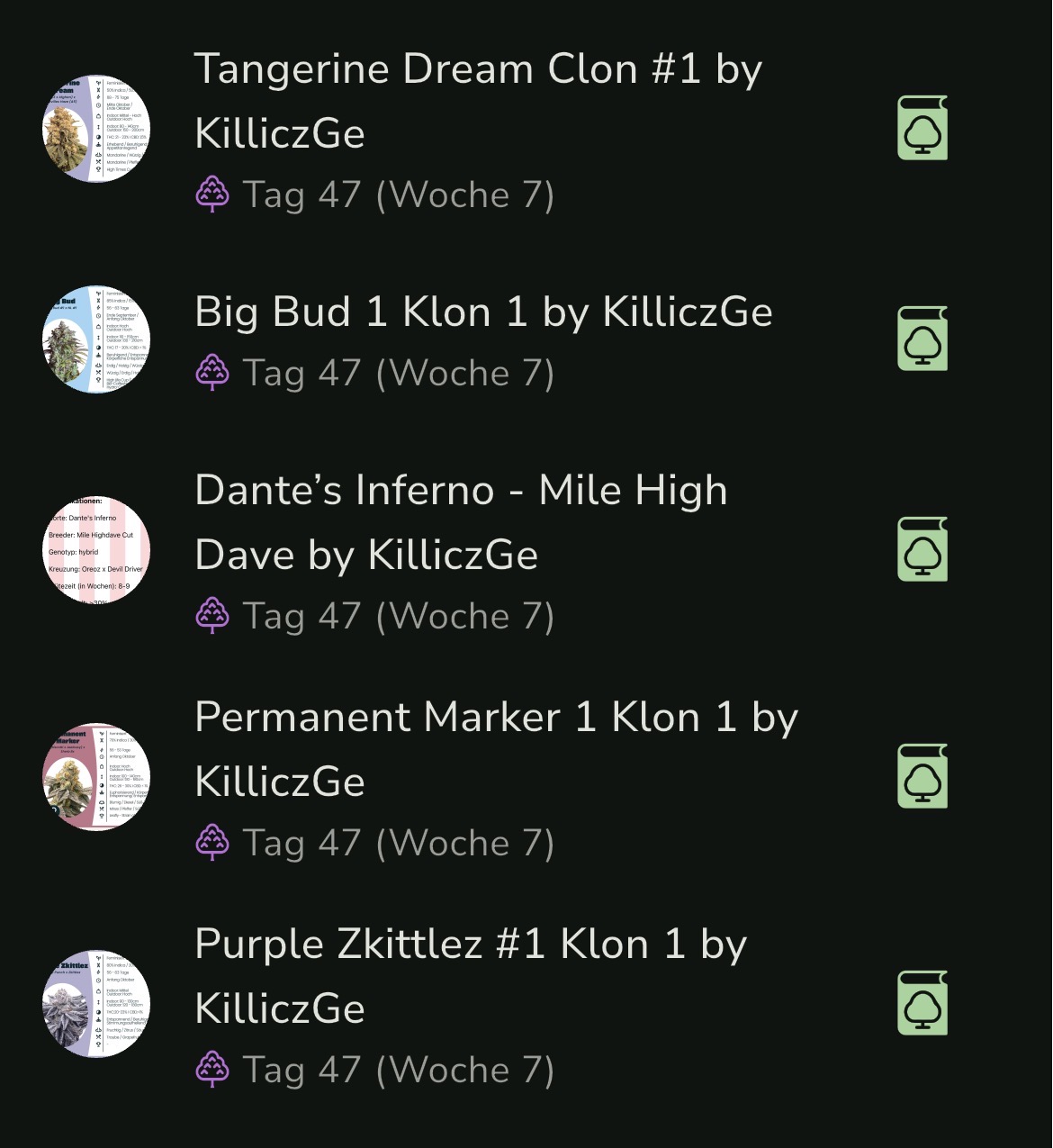The image size is (1053, 1148).
Task: Tap the diary icon for Permanent Marker
Action: (x=922, y=777)
